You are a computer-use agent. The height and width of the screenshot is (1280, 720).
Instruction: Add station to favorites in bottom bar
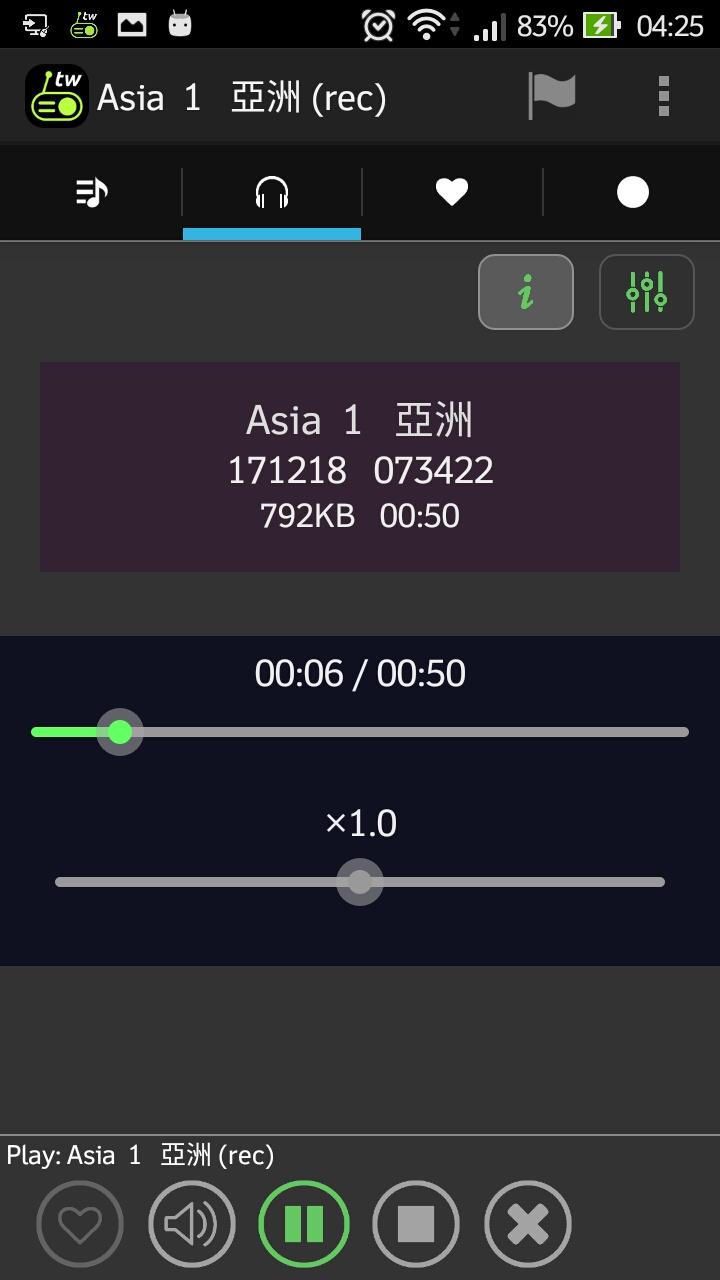coord(80,1223)
